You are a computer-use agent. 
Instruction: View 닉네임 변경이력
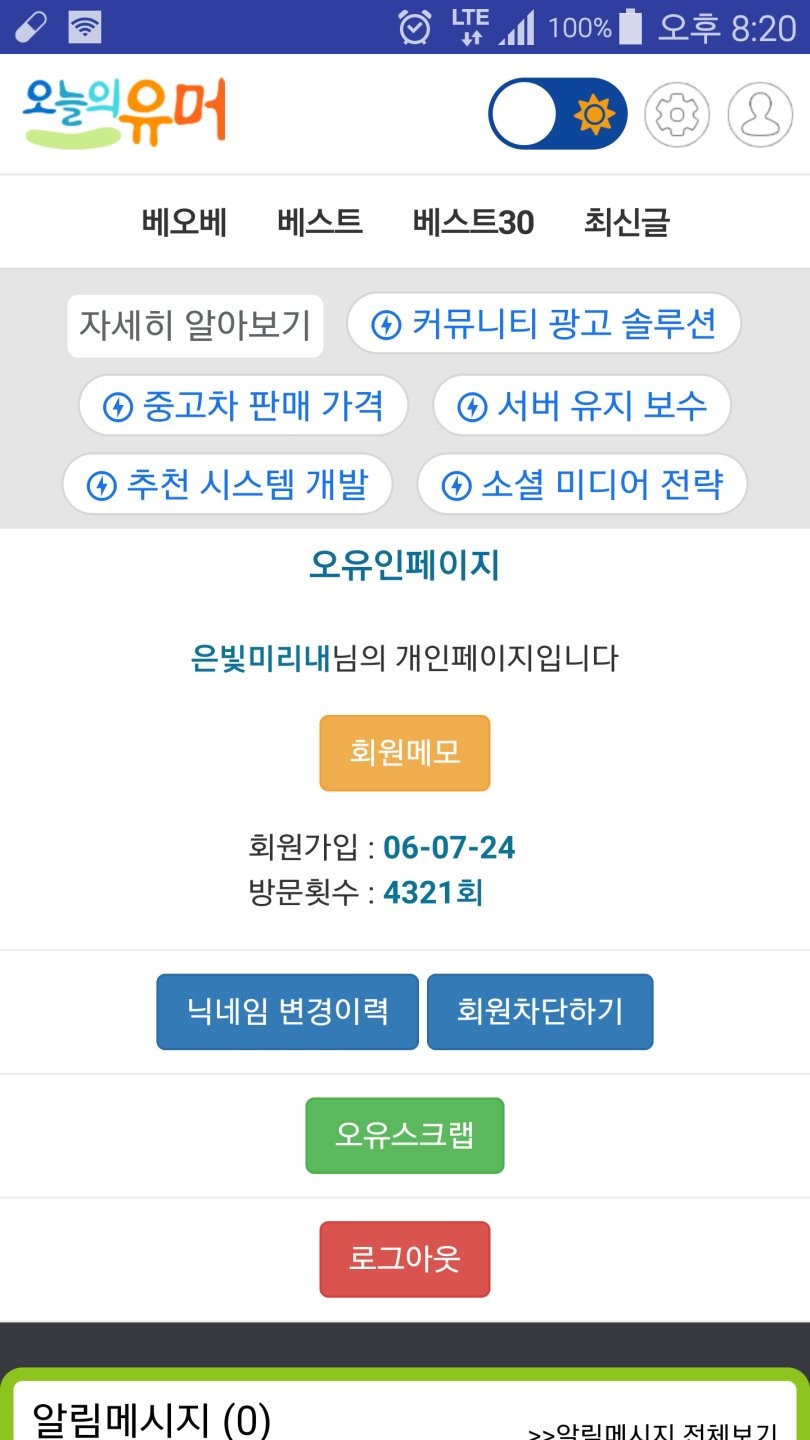point(287,1011)
